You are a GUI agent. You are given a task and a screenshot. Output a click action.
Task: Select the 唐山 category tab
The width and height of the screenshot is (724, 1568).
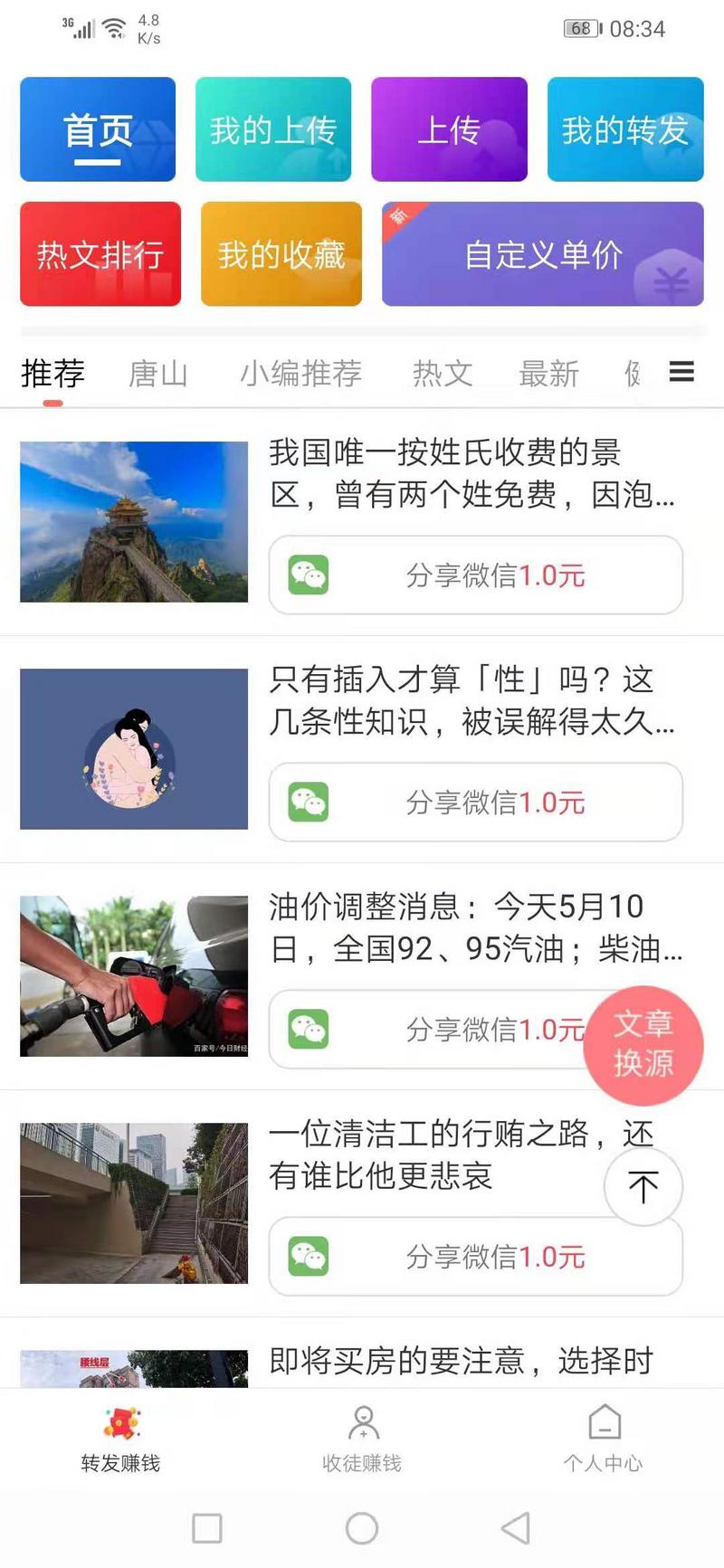(158, 374)
